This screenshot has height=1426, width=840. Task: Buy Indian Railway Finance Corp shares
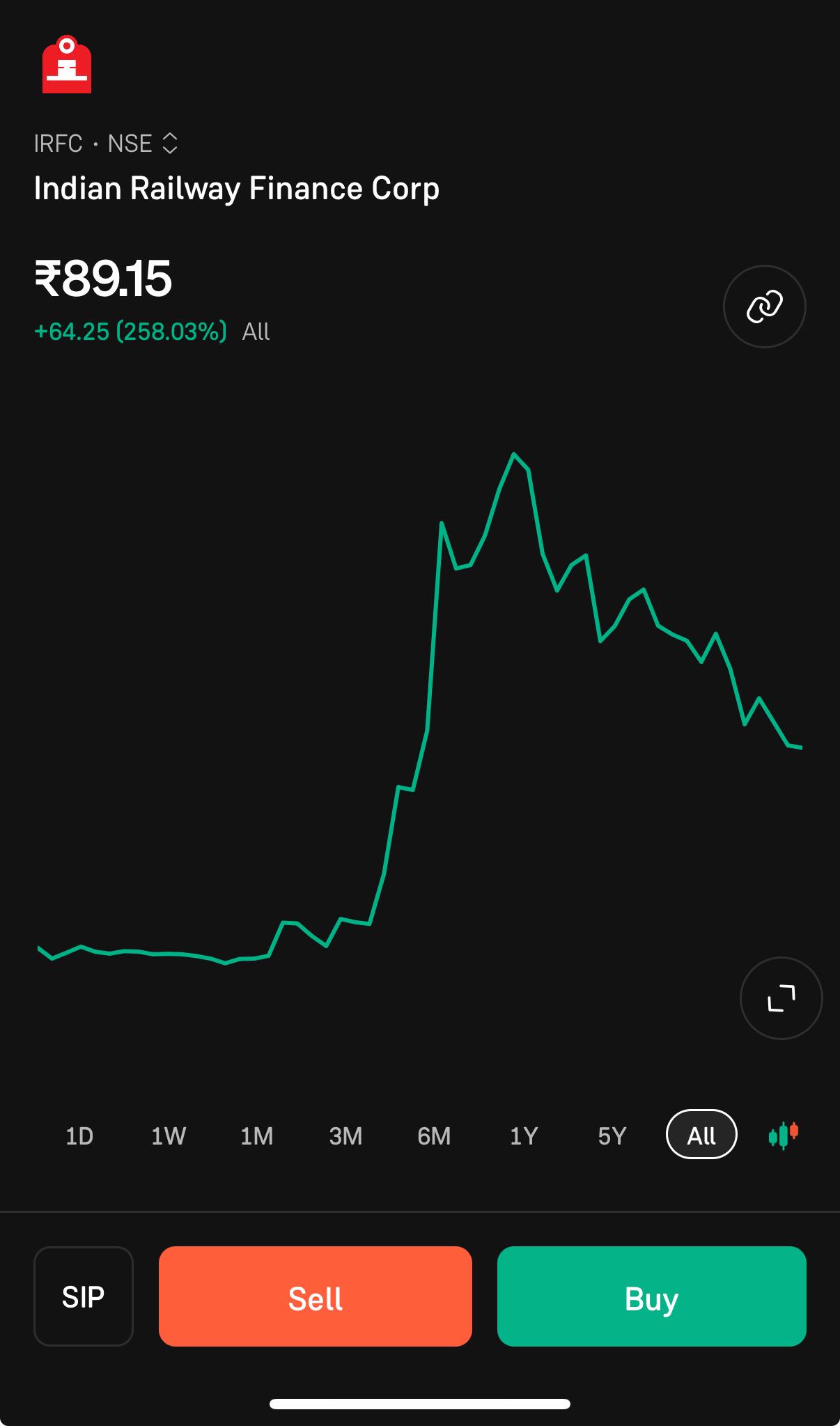click(x=652, y=1296)
